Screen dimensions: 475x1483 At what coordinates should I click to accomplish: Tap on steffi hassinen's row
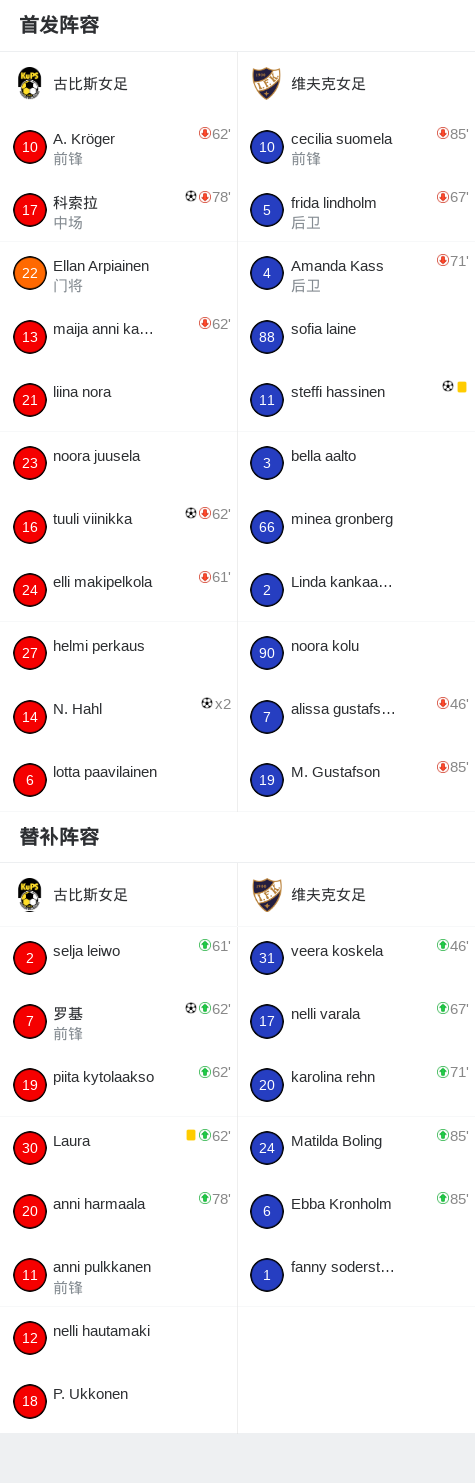356,401
